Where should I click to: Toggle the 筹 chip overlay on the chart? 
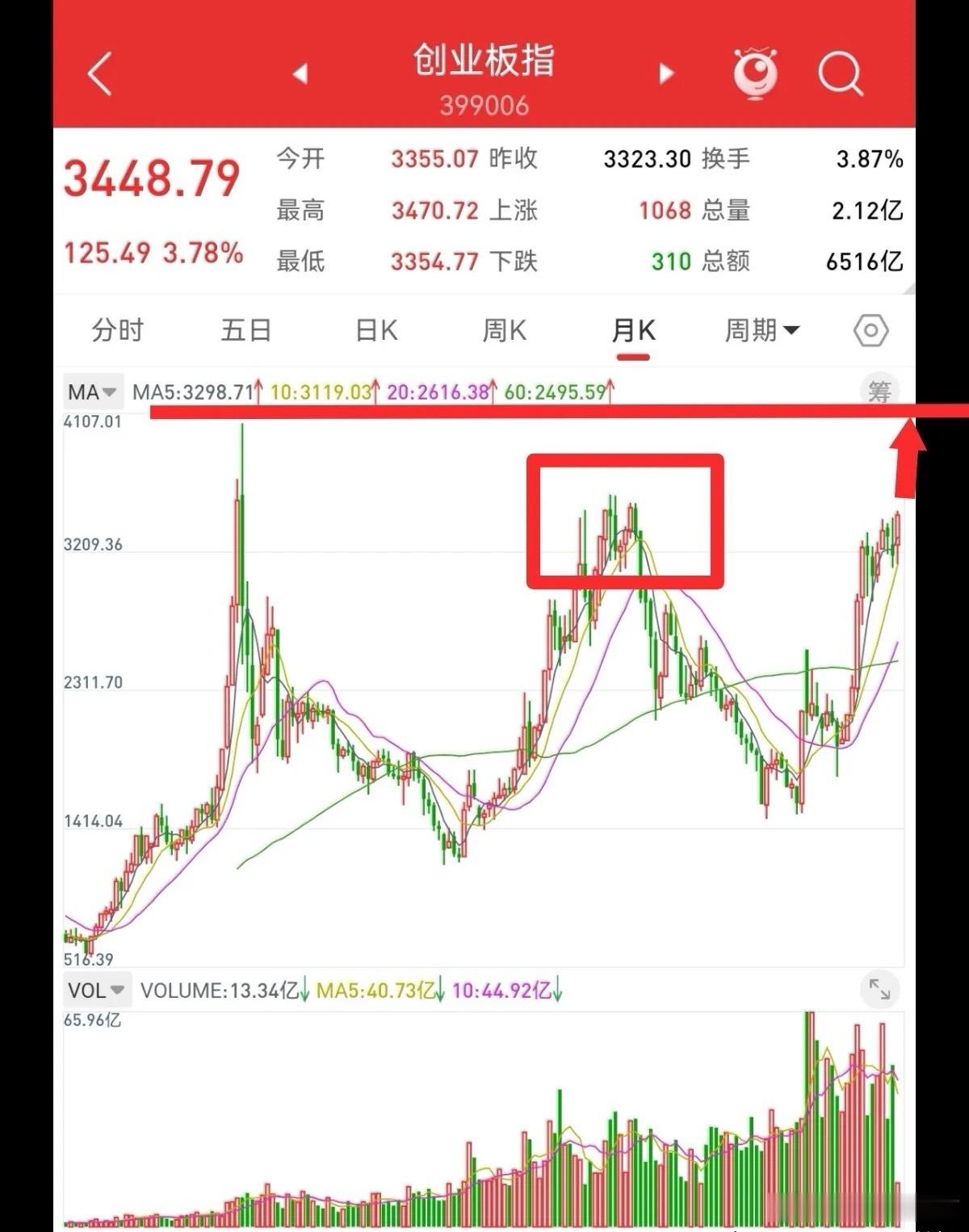[879, 391]
